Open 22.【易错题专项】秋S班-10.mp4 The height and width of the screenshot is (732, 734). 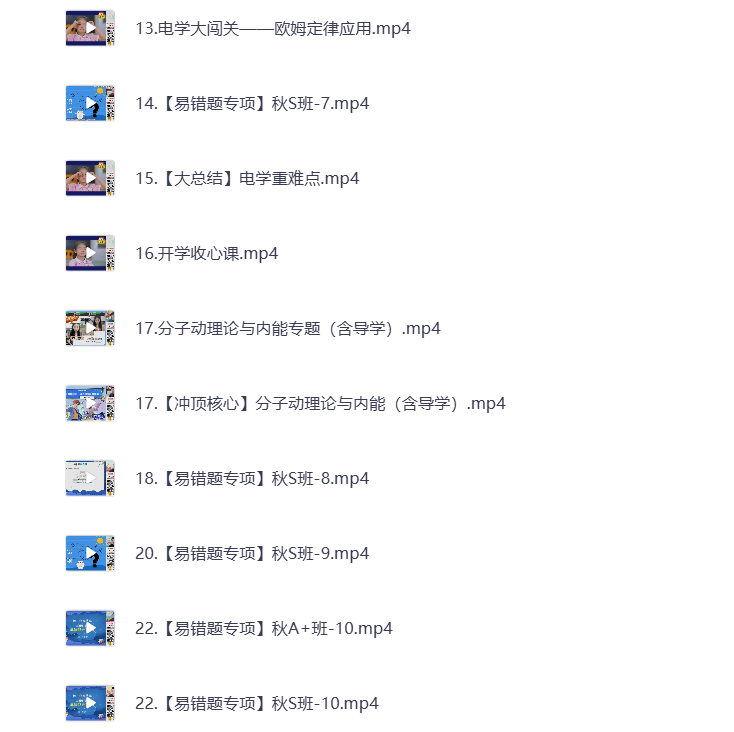coord(257,703)
